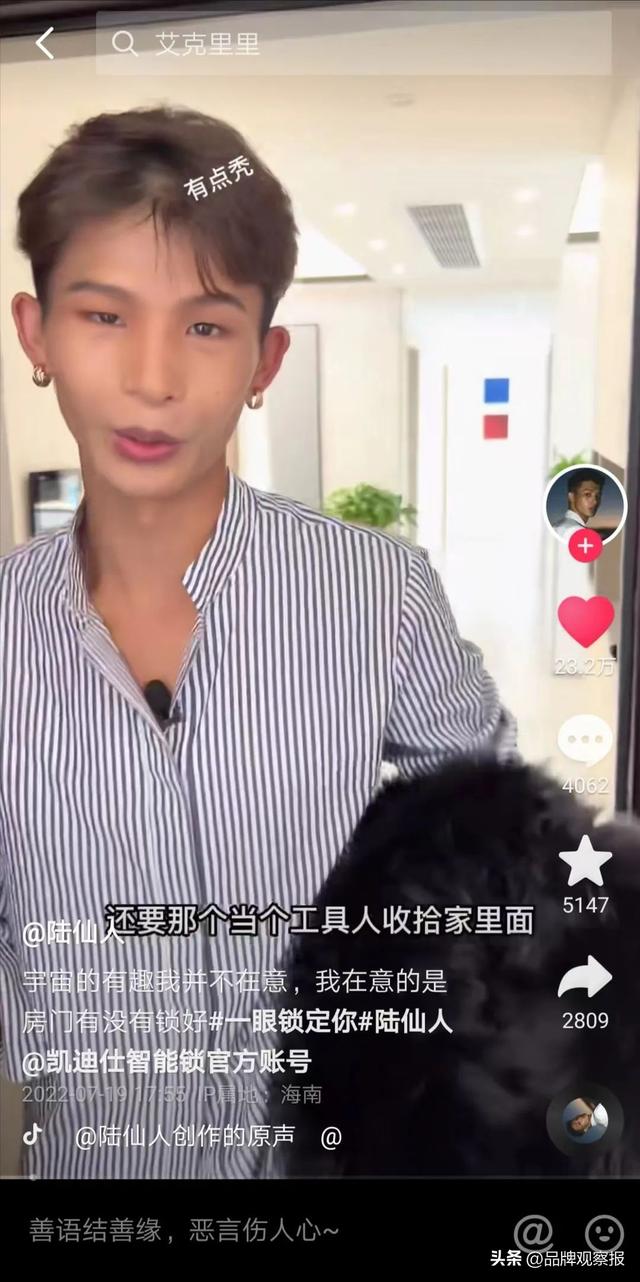Go back with the top-left arrow
This screenshot has width=640, height=1282.
coord(45,43)
